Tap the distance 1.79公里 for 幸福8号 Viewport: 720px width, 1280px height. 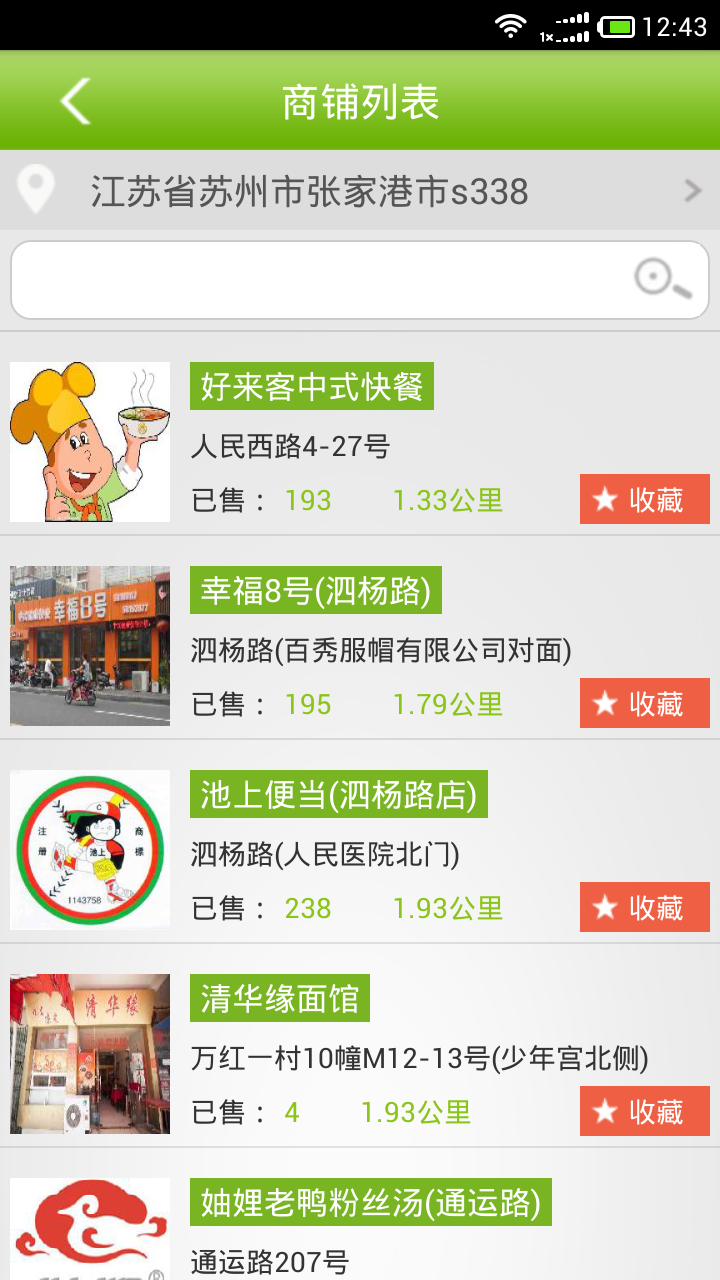pyautogui.click(x=450, y=704)
